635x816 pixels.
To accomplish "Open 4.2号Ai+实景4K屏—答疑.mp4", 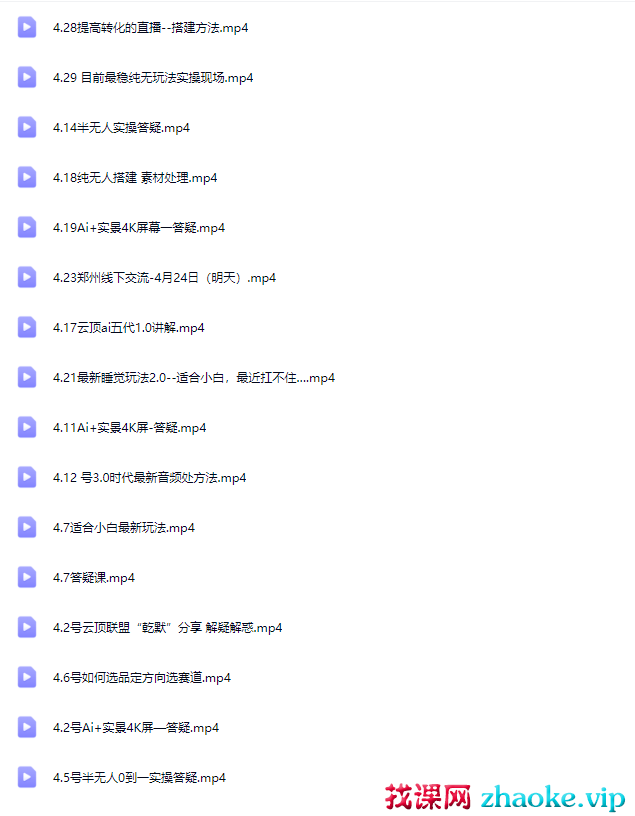I will 135,728.
